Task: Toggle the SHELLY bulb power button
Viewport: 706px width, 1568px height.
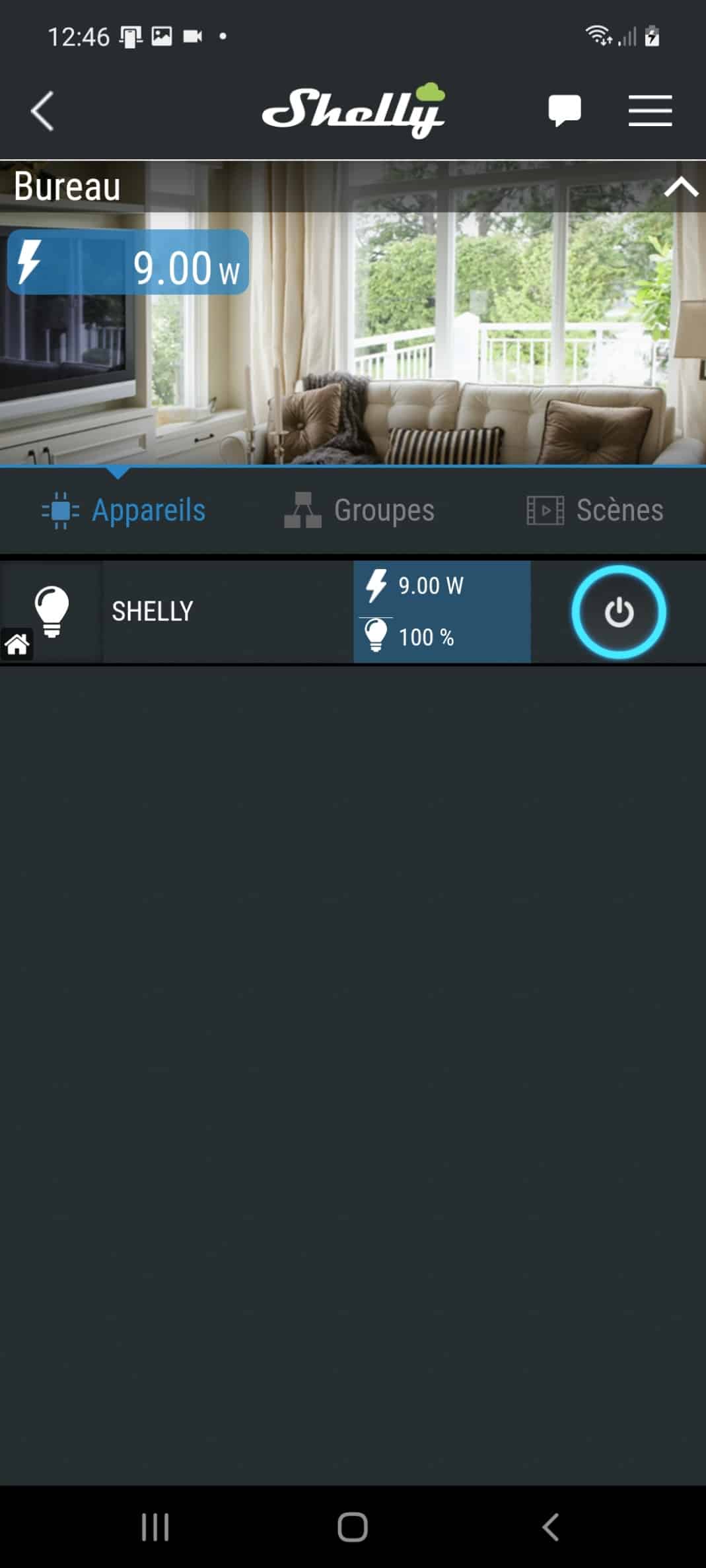Action: click(619, 612)
